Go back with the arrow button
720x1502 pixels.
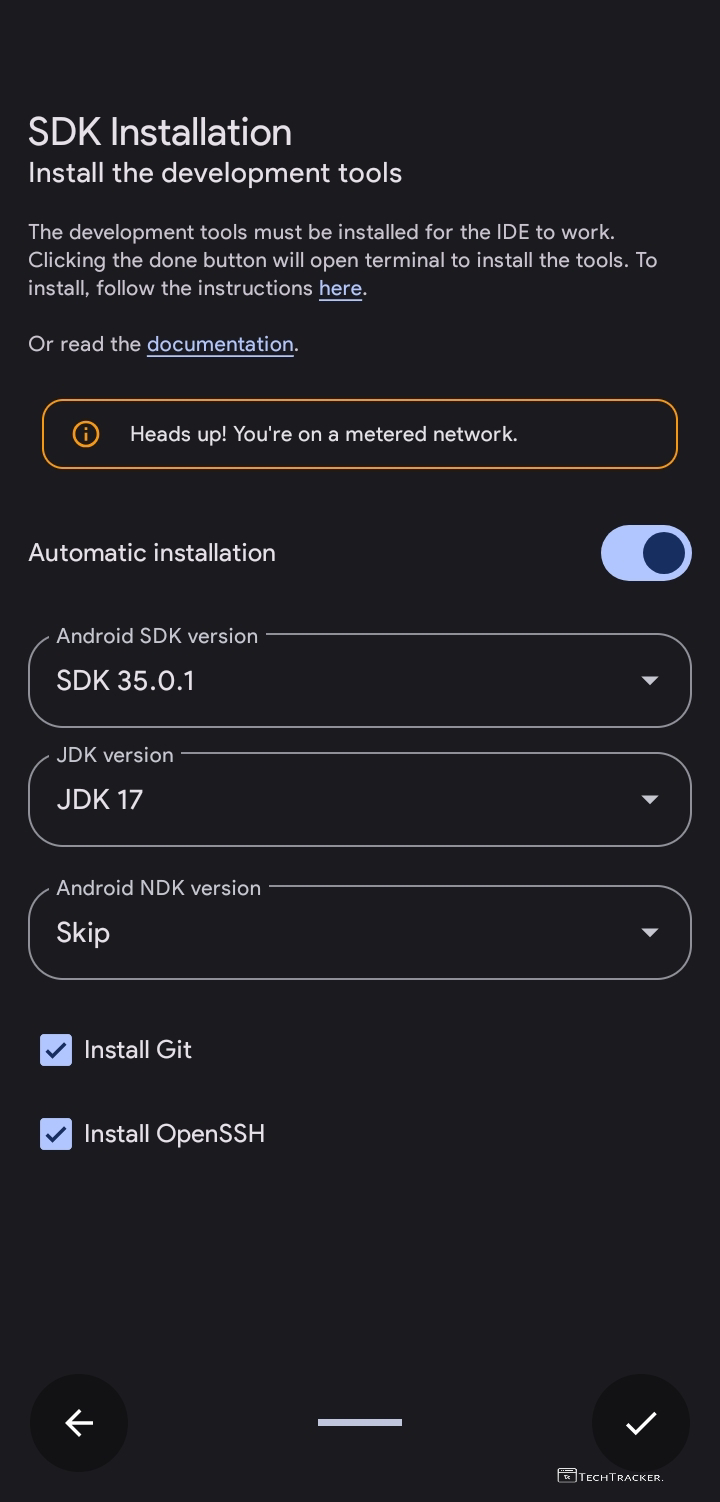(79, 1422)
